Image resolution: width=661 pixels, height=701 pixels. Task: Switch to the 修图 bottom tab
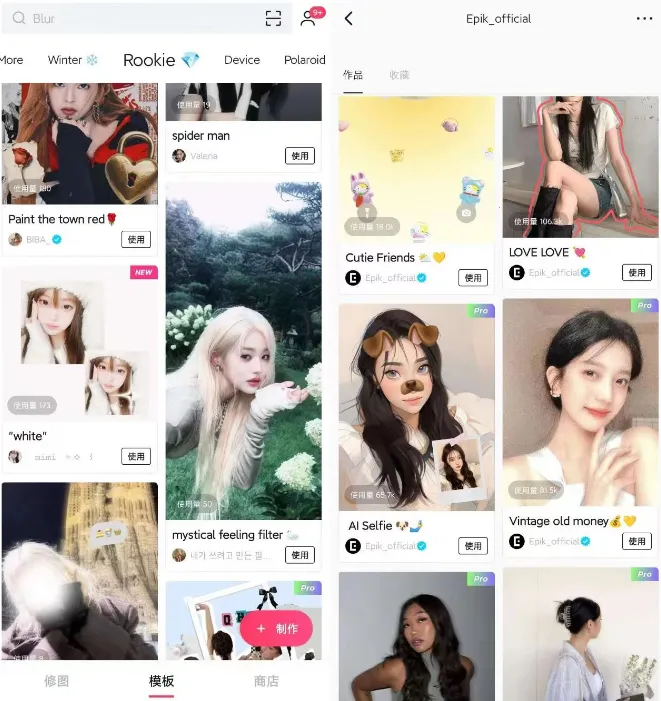(57, 681)
